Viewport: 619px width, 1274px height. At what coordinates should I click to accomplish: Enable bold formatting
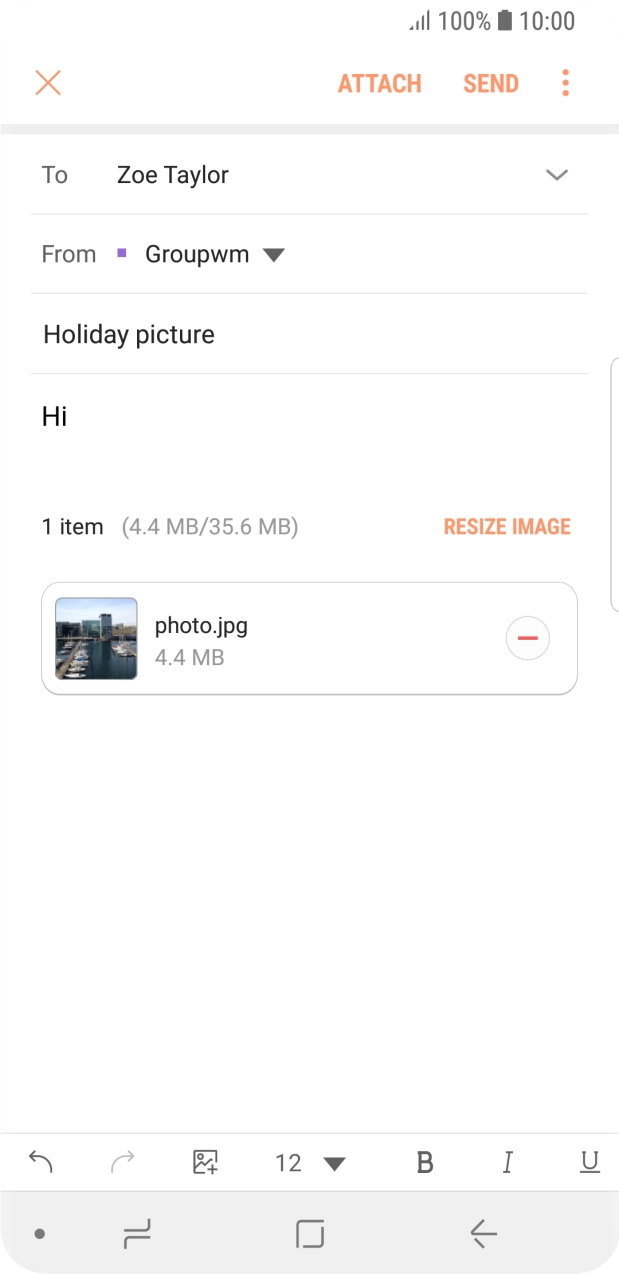tap(425, 1162)
